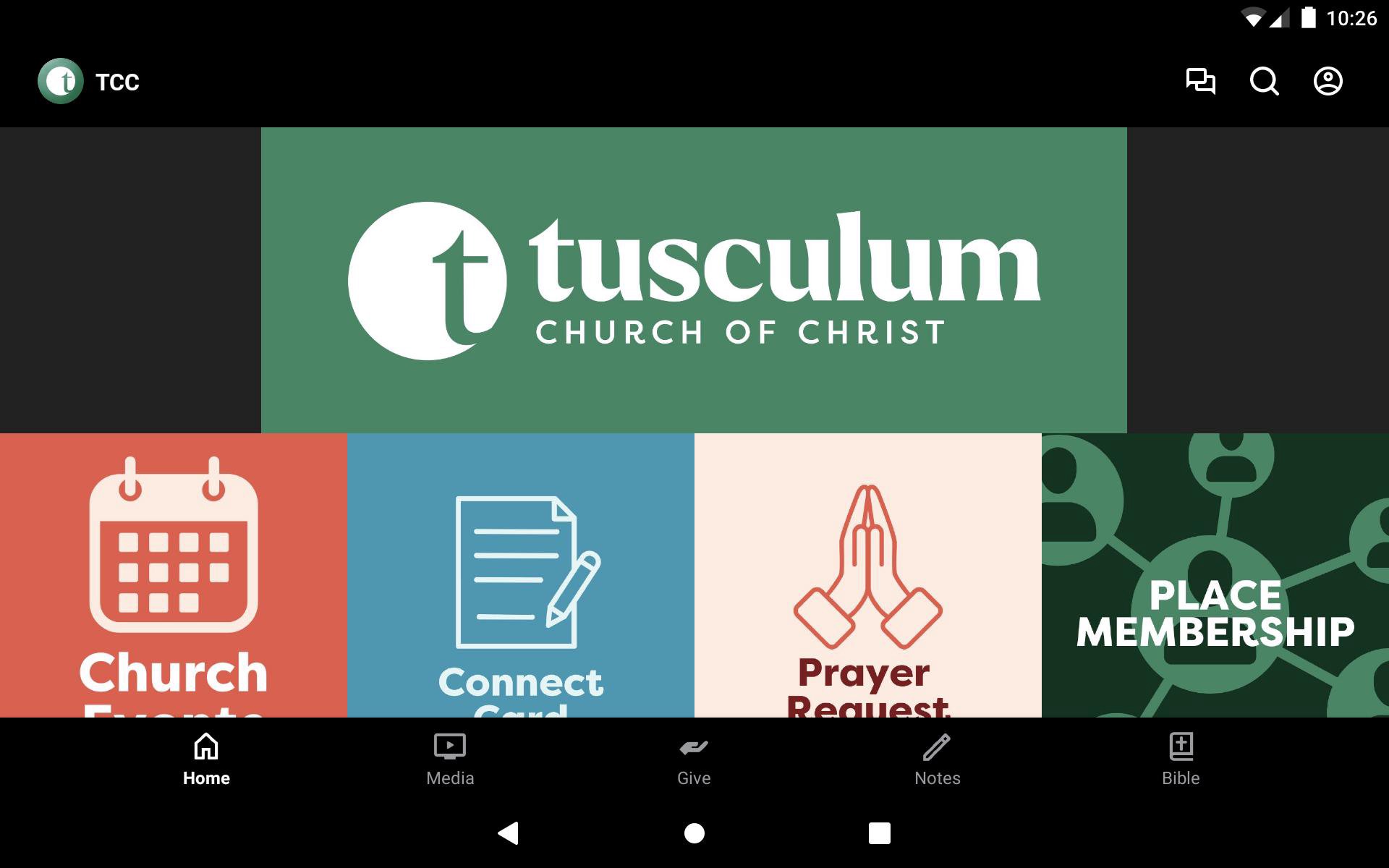The width and height of the screenshot is (1389, 868).
Task: Open the search icon
Action: pyautogui.click(x=1264, y=81)
